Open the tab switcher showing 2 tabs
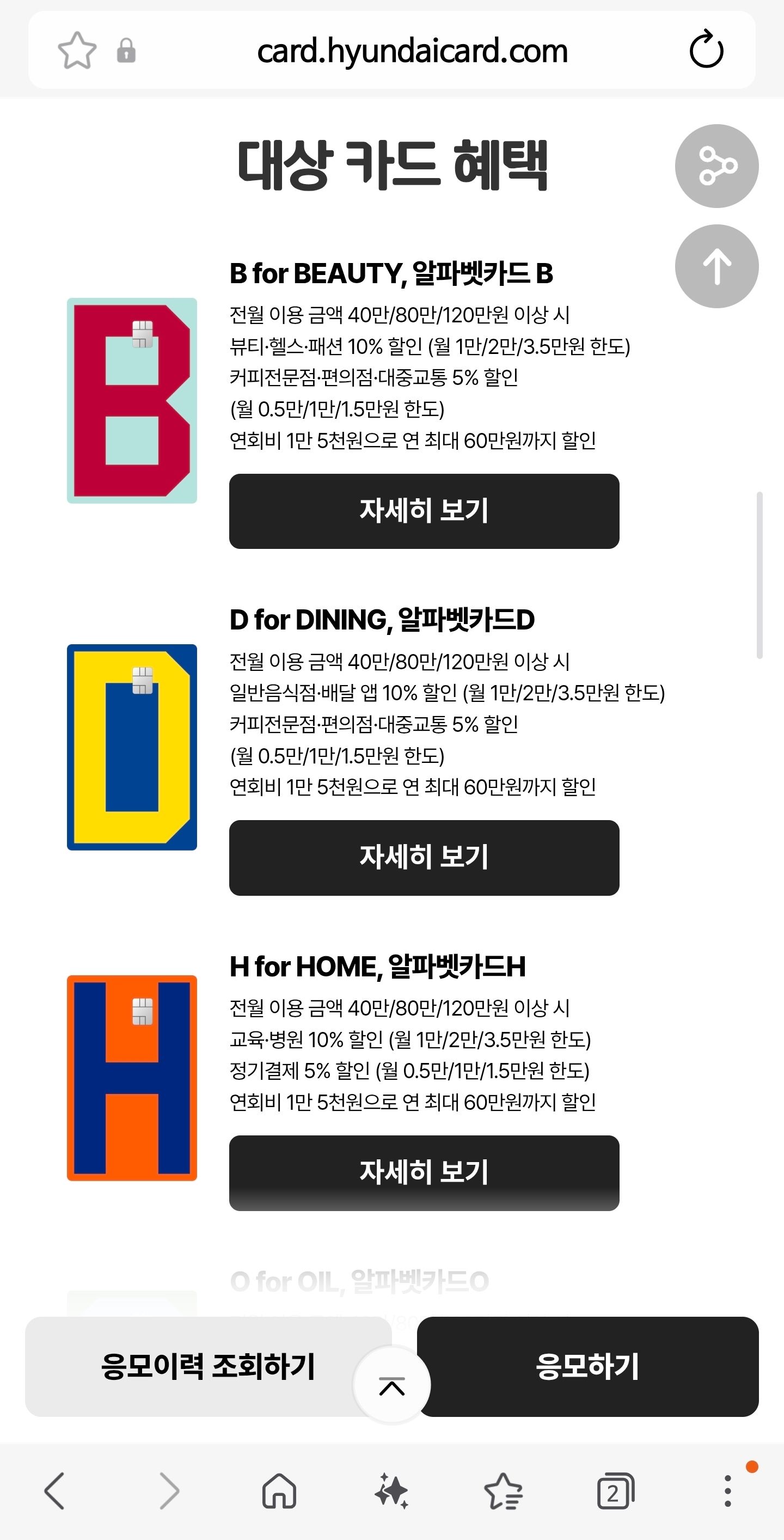This screenshot has height=1540, width=784. (615, 1490)
